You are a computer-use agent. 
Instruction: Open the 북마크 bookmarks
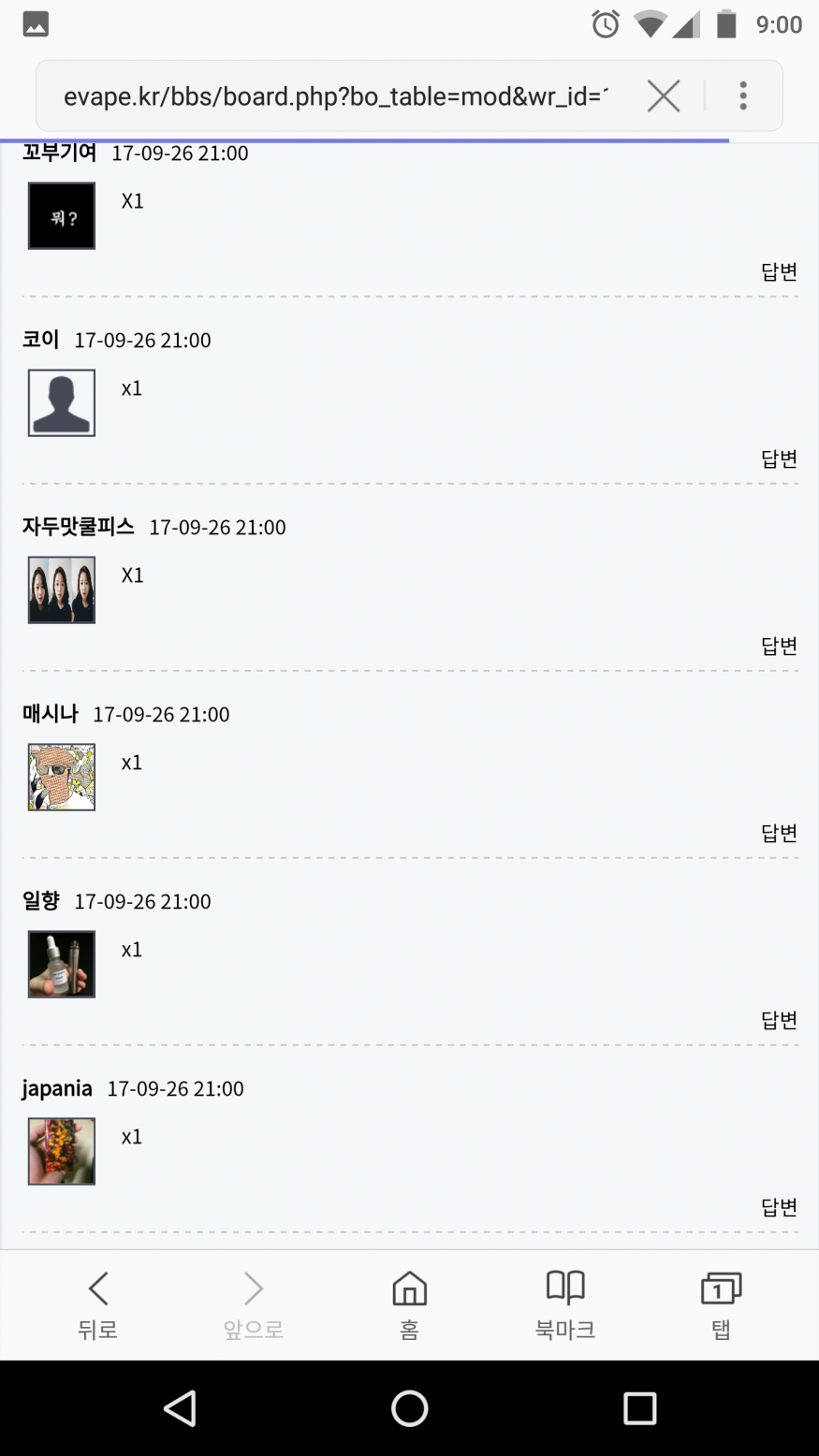coord(565,1304)
